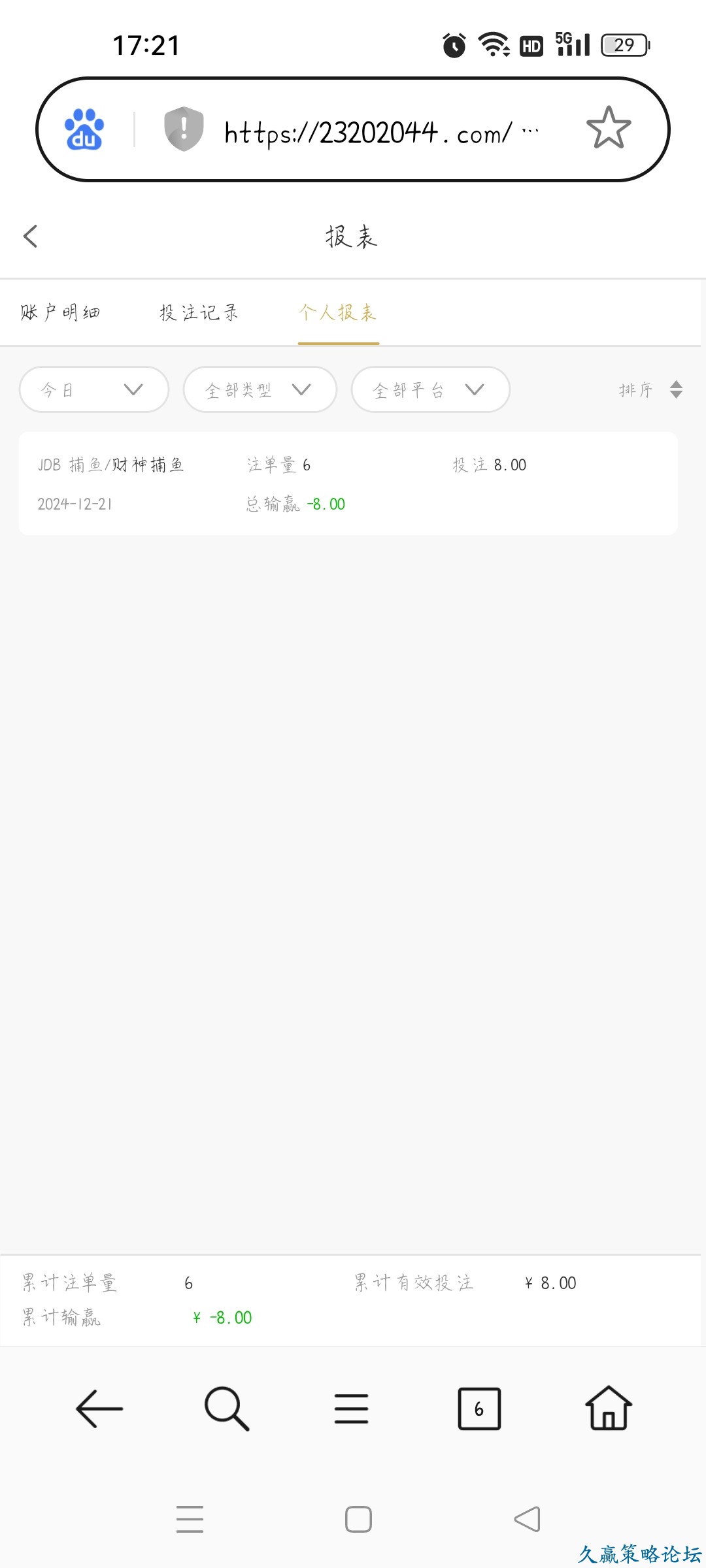Bookmark this page with the star icon
This screenshot has width=706, height=1568.
609,129
